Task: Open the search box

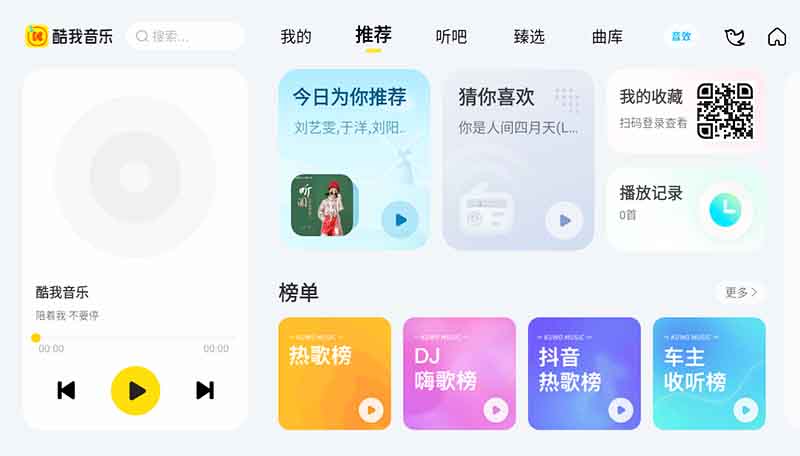Action: point(185,37)
